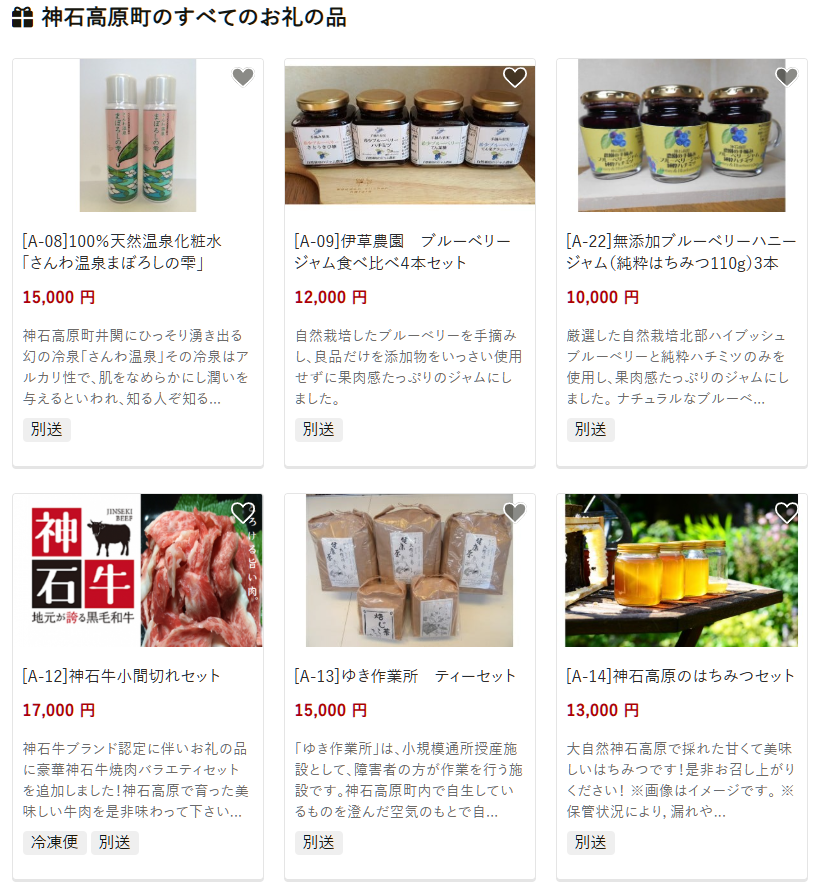
Task: Open the A-14 神石高原のはちみつセット card
Action: [680, 676]
